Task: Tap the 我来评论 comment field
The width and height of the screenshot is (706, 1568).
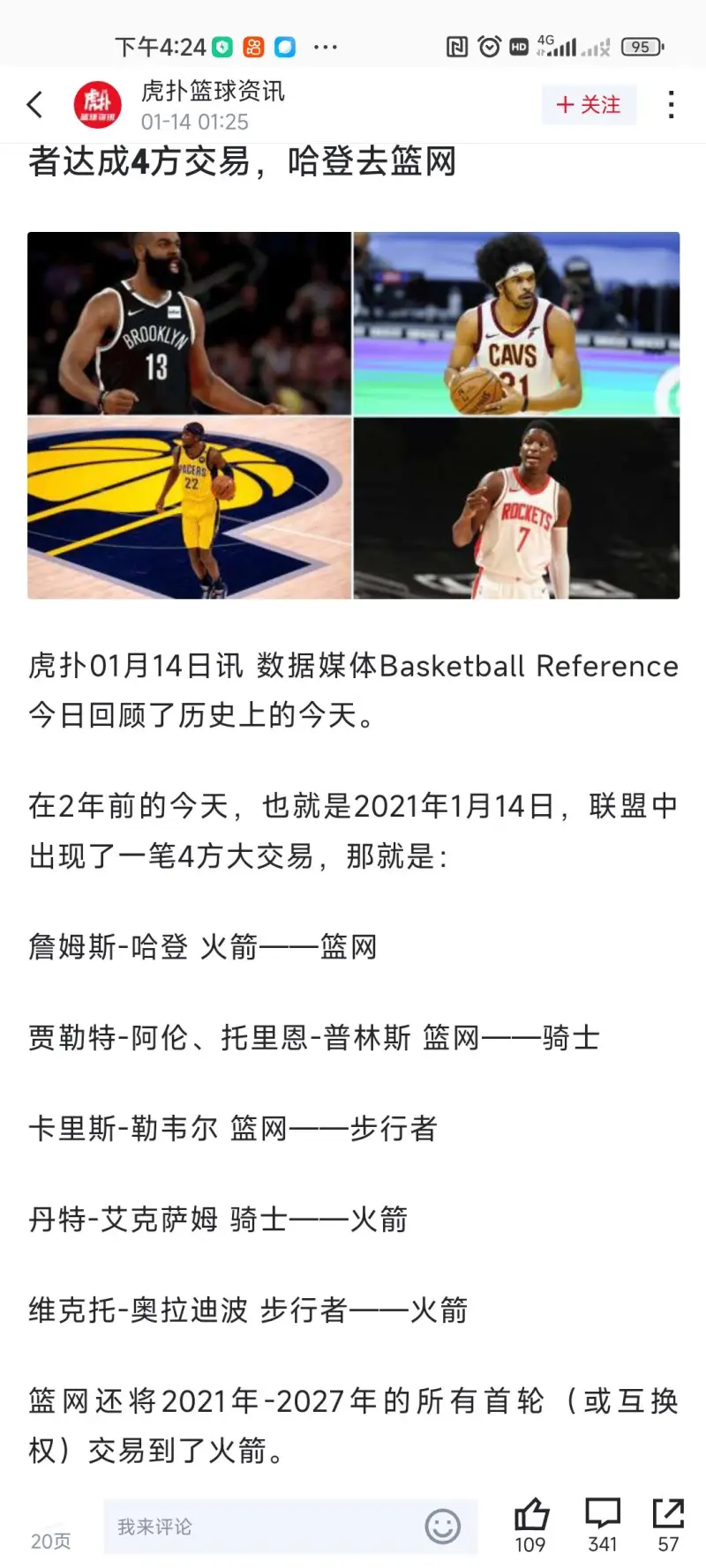Action: (x=290, y=1527)
